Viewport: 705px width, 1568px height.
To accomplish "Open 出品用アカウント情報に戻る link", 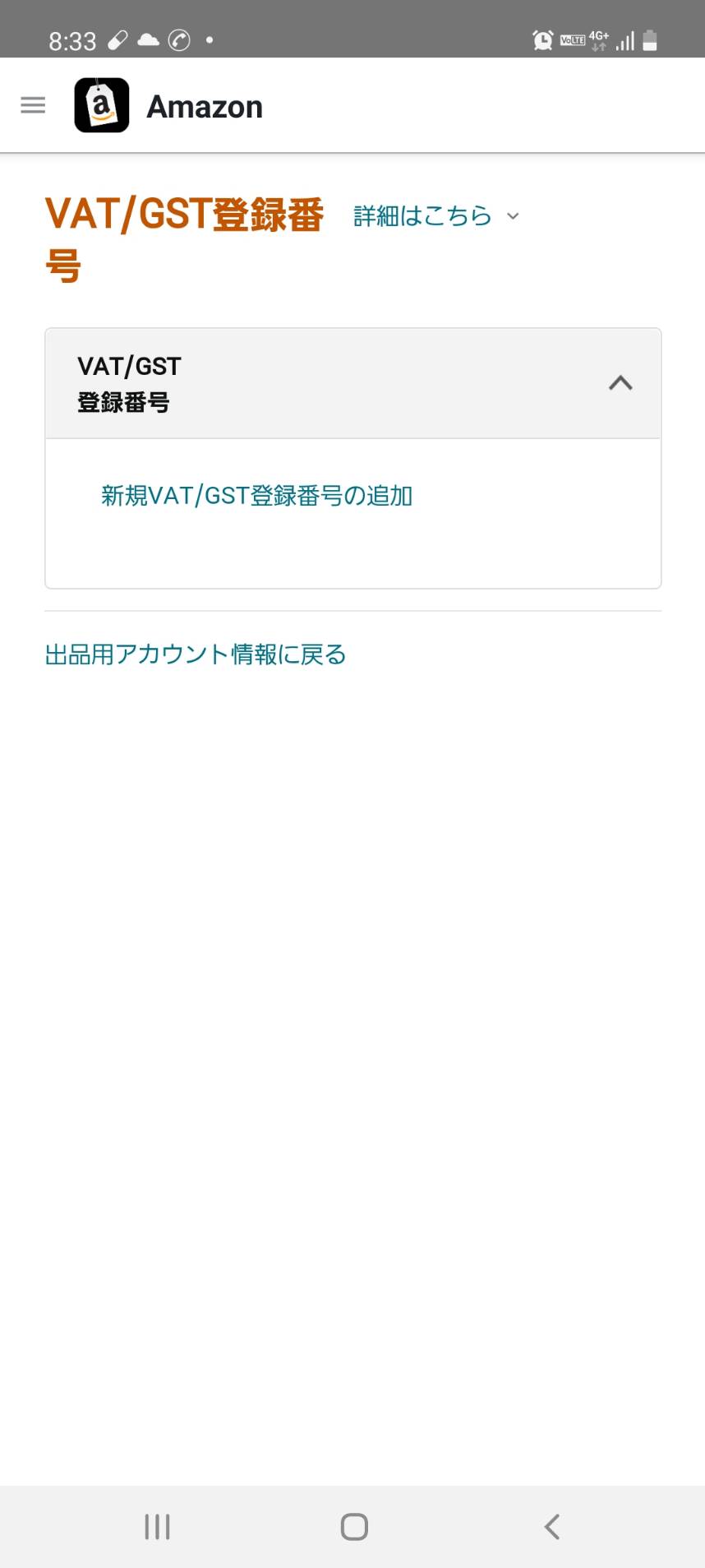I will tap(196, 654).
